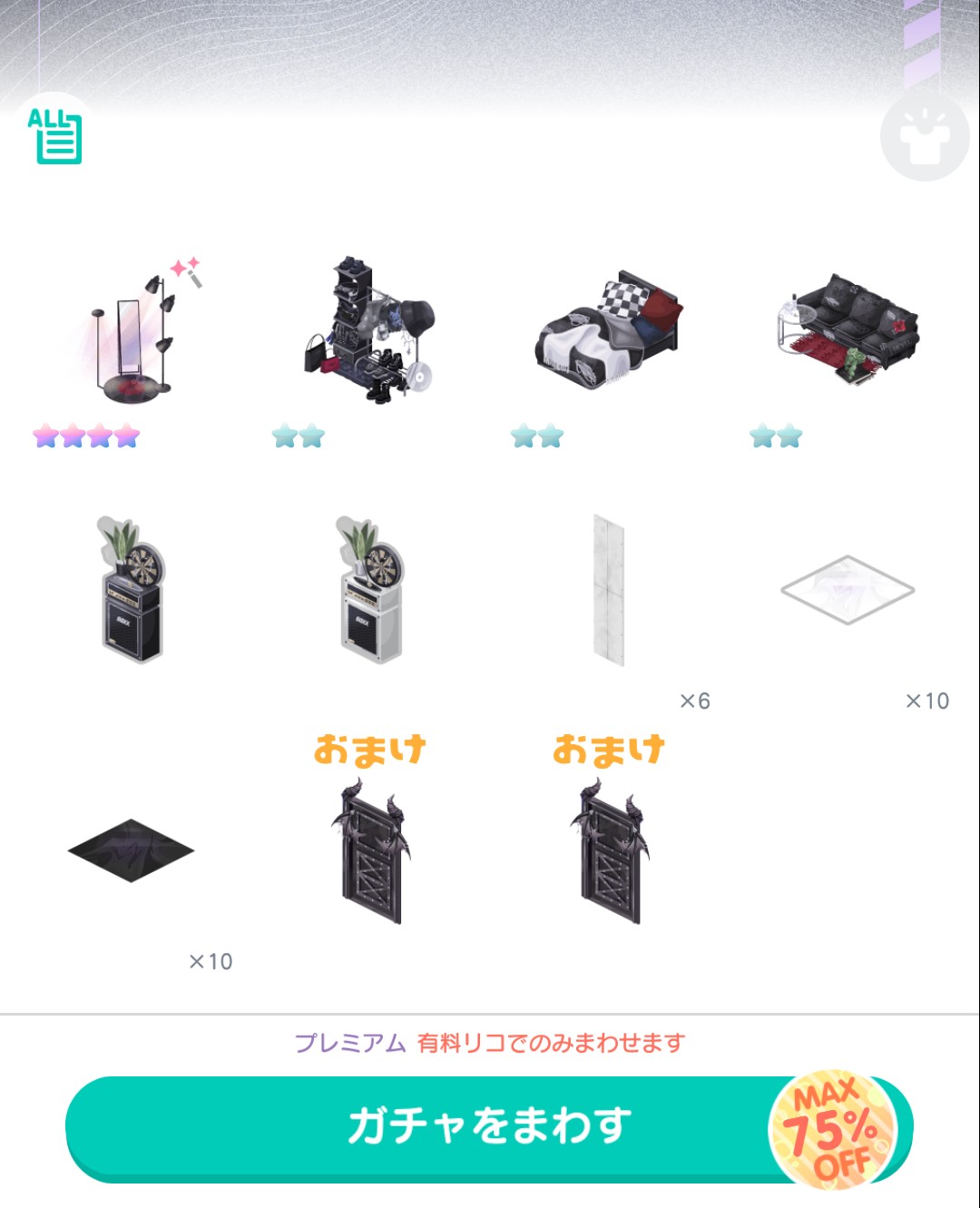Tap the ガチャをまわす button
The image size is (980, 1208).
pyautogui.click(x=488, y=1127)
